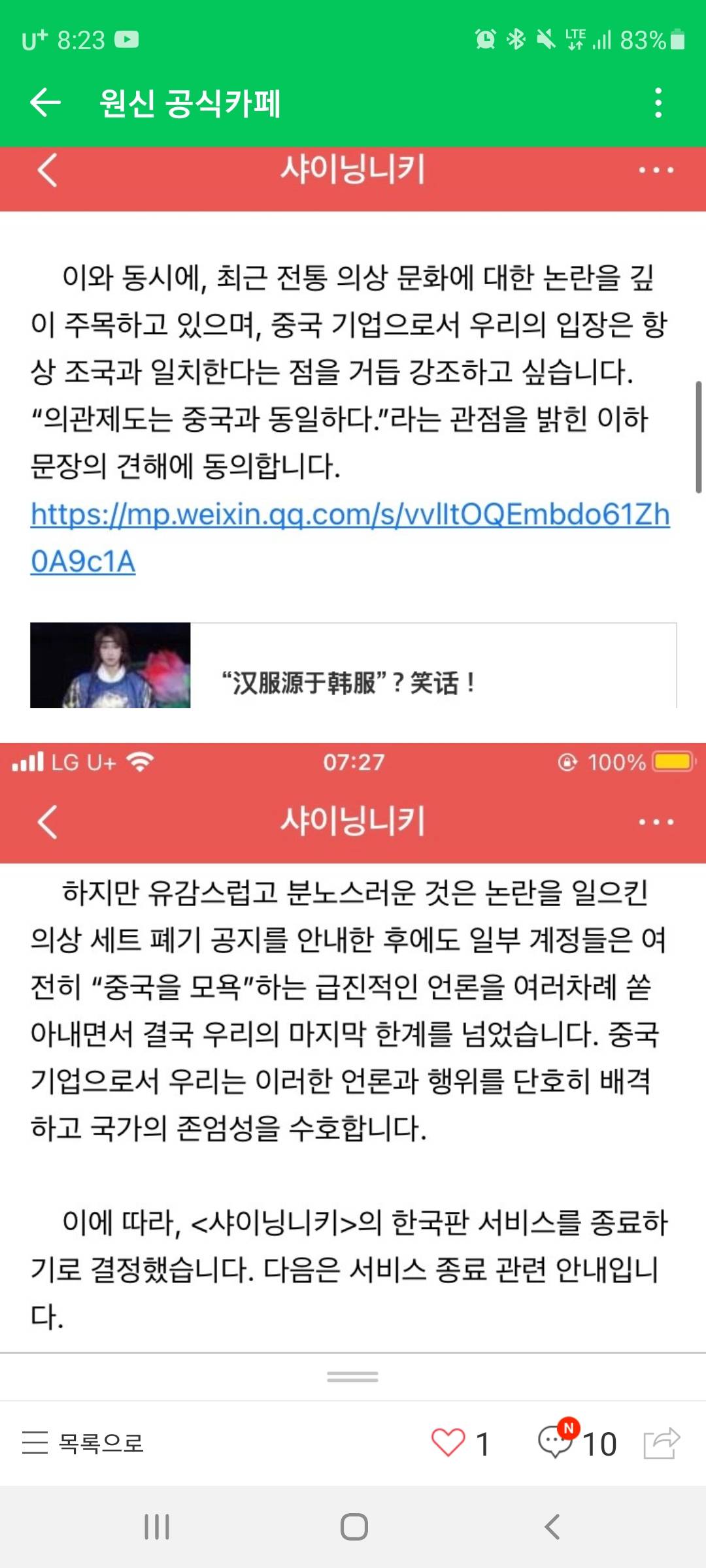Share this post
The image size is (706, 1568).
click(662, 1443)
